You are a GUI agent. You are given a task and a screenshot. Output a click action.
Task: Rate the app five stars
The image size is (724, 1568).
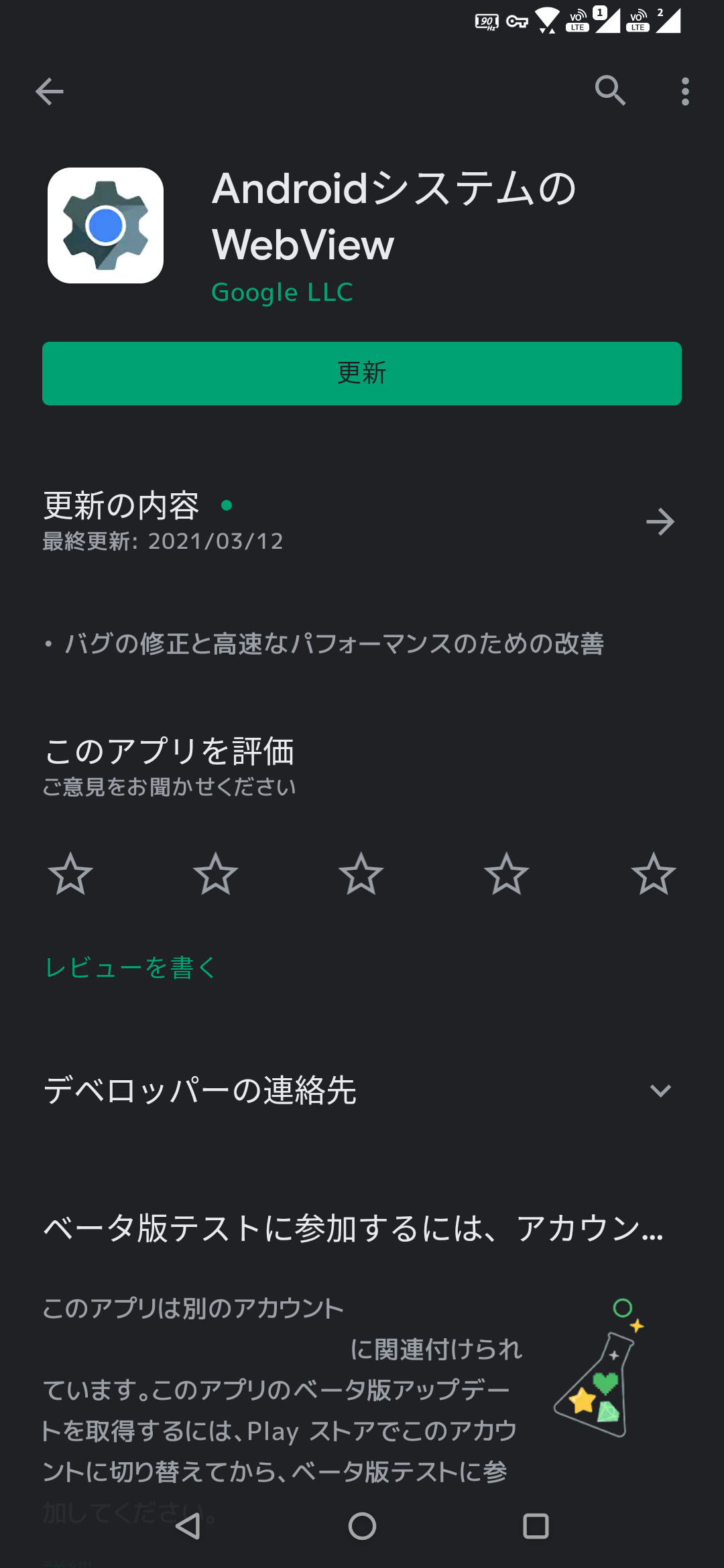point(654,874)
